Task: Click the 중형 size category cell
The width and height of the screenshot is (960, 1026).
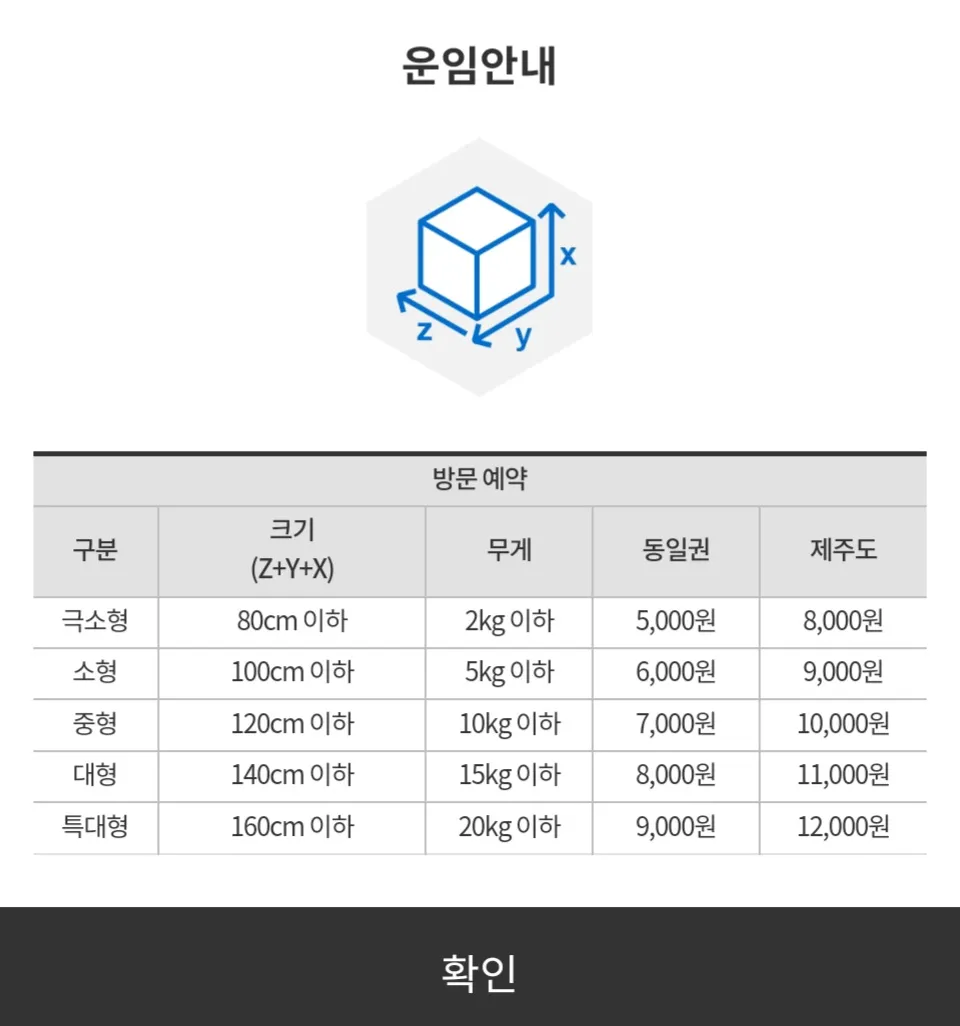Action: pyautogui.click(x=95, y=724)
